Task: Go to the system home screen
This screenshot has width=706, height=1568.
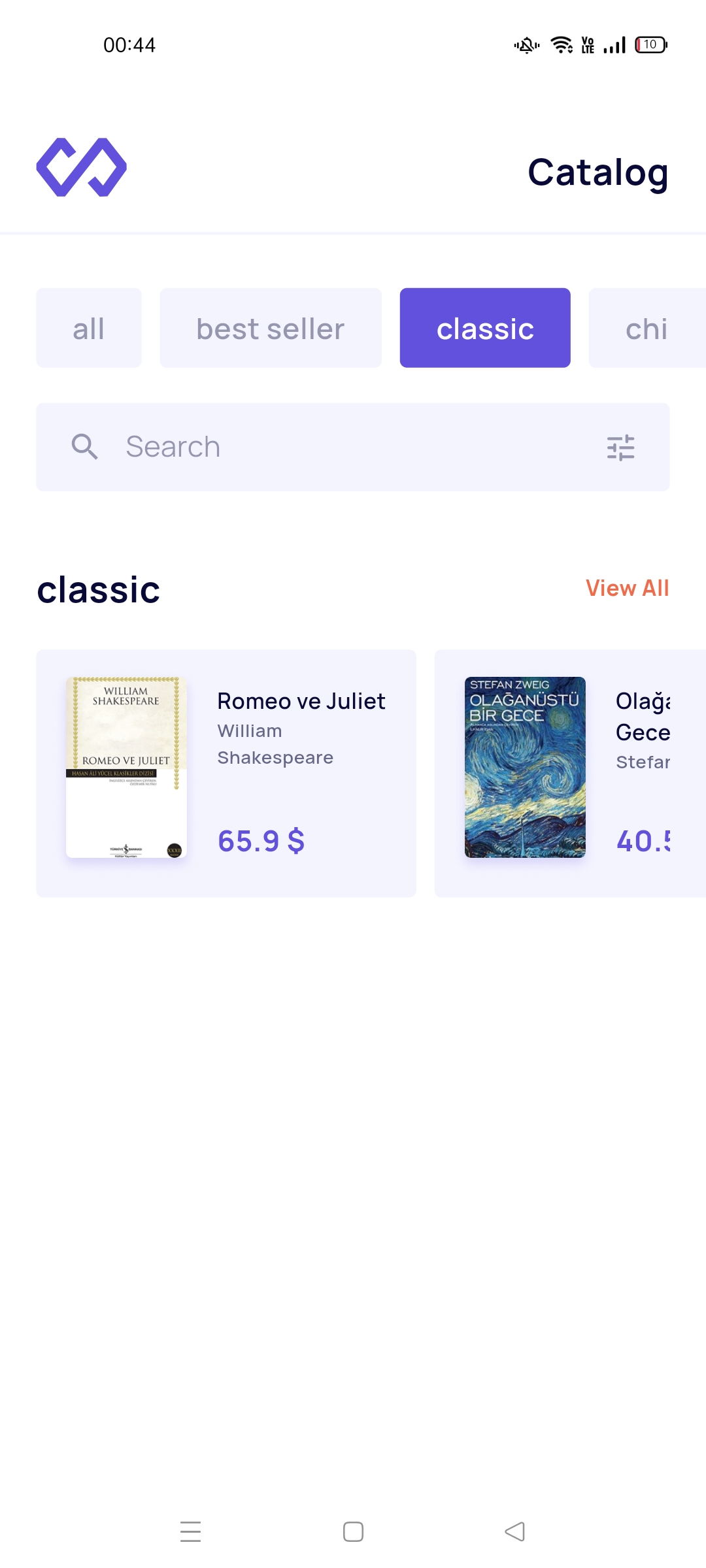Action: click(x=353, y=1531)
